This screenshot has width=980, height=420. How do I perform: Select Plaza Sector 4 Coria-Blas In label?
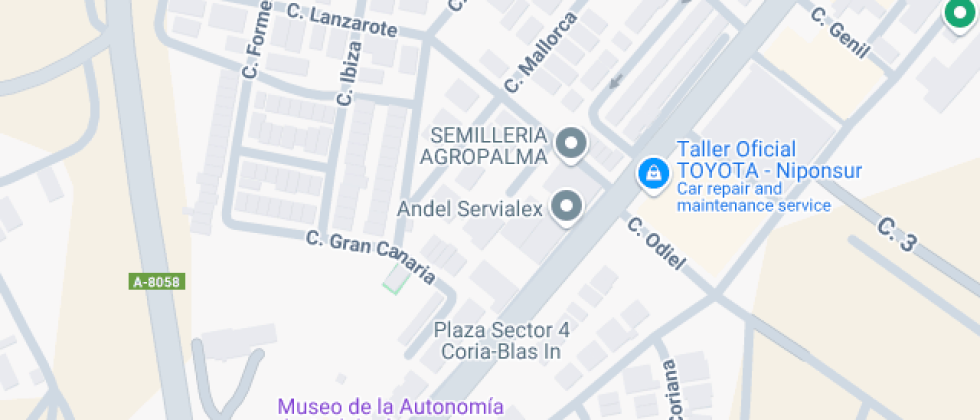[501, 340]
